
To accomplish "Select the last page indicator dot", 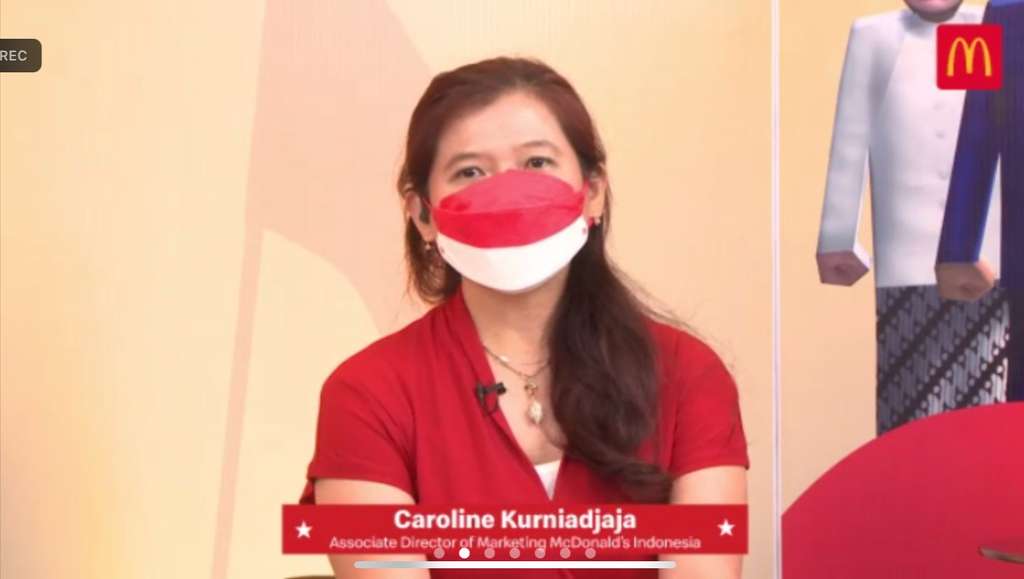I will [x=590, y=553].
